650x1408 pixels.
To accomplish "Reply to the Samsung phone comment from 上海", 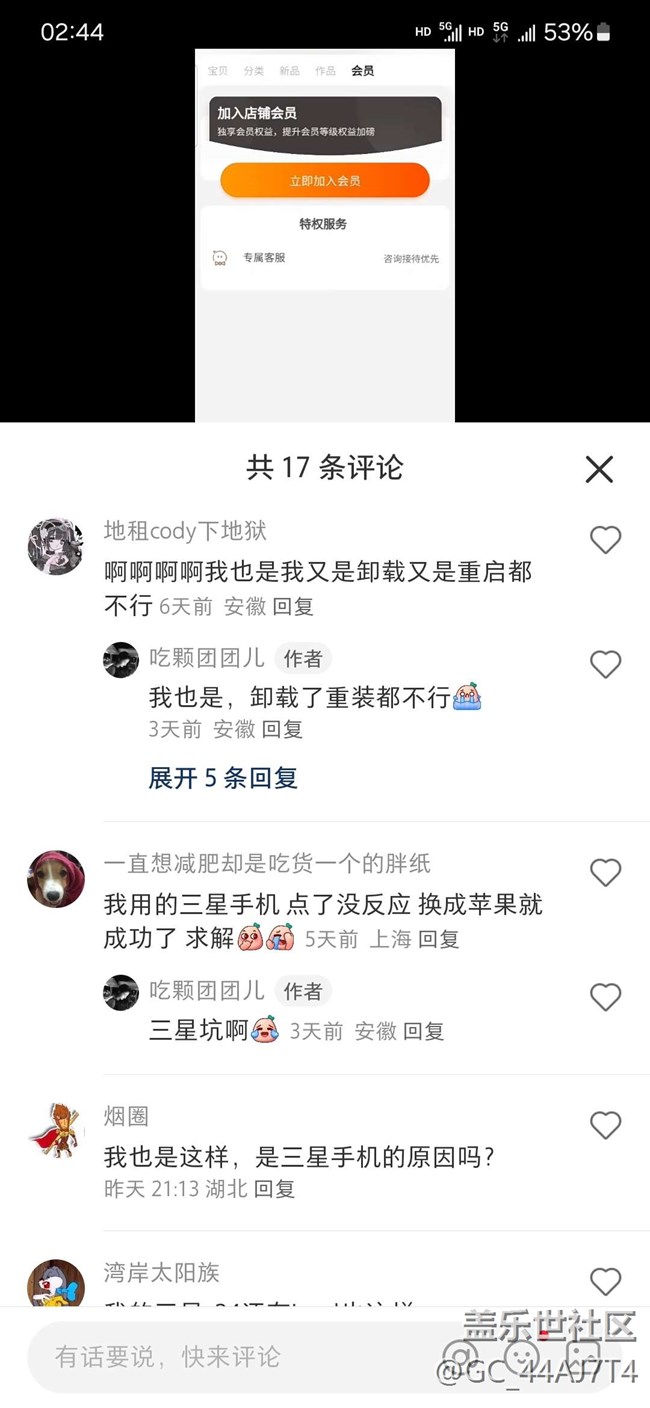I will pos(438,939).
